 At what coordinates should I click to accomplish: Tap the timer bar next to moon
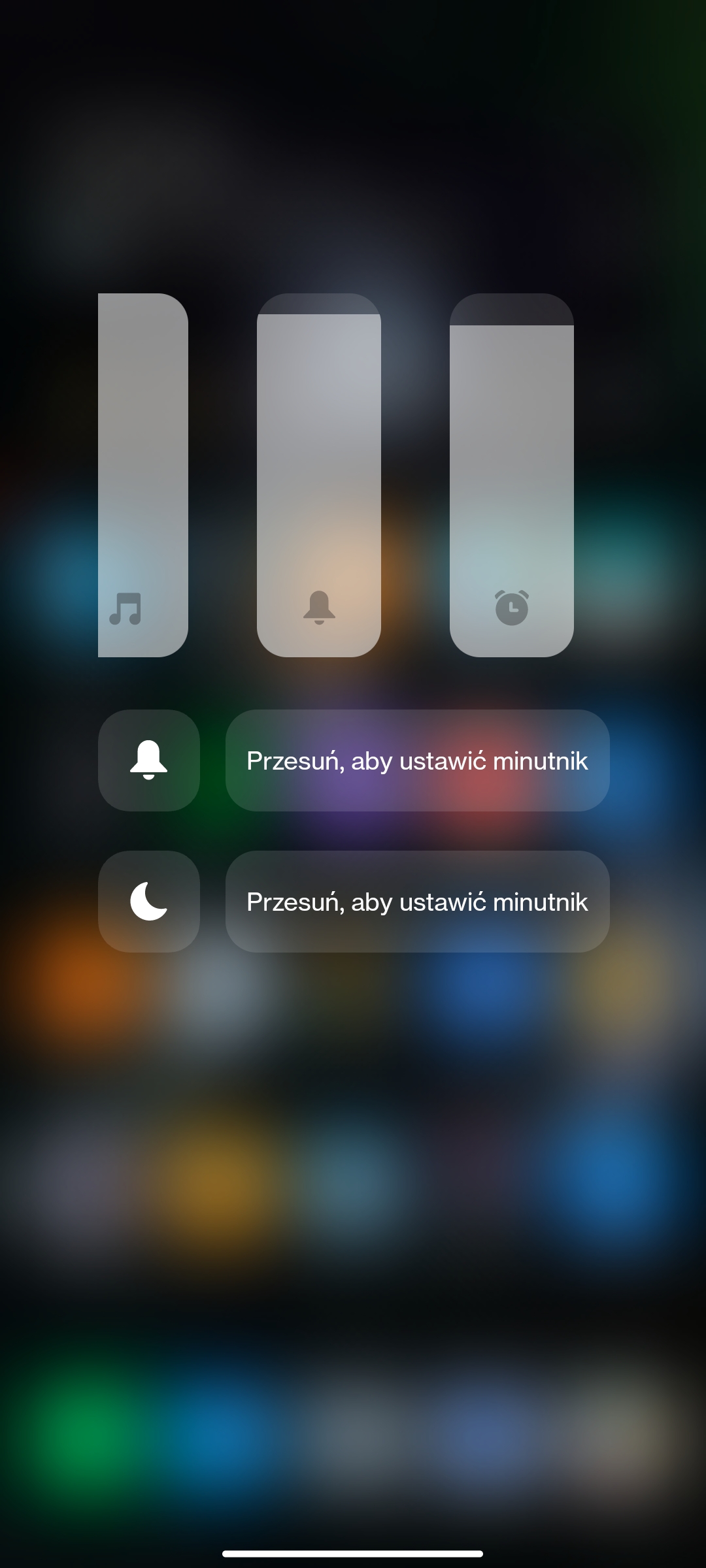click(x=417, y=902)
